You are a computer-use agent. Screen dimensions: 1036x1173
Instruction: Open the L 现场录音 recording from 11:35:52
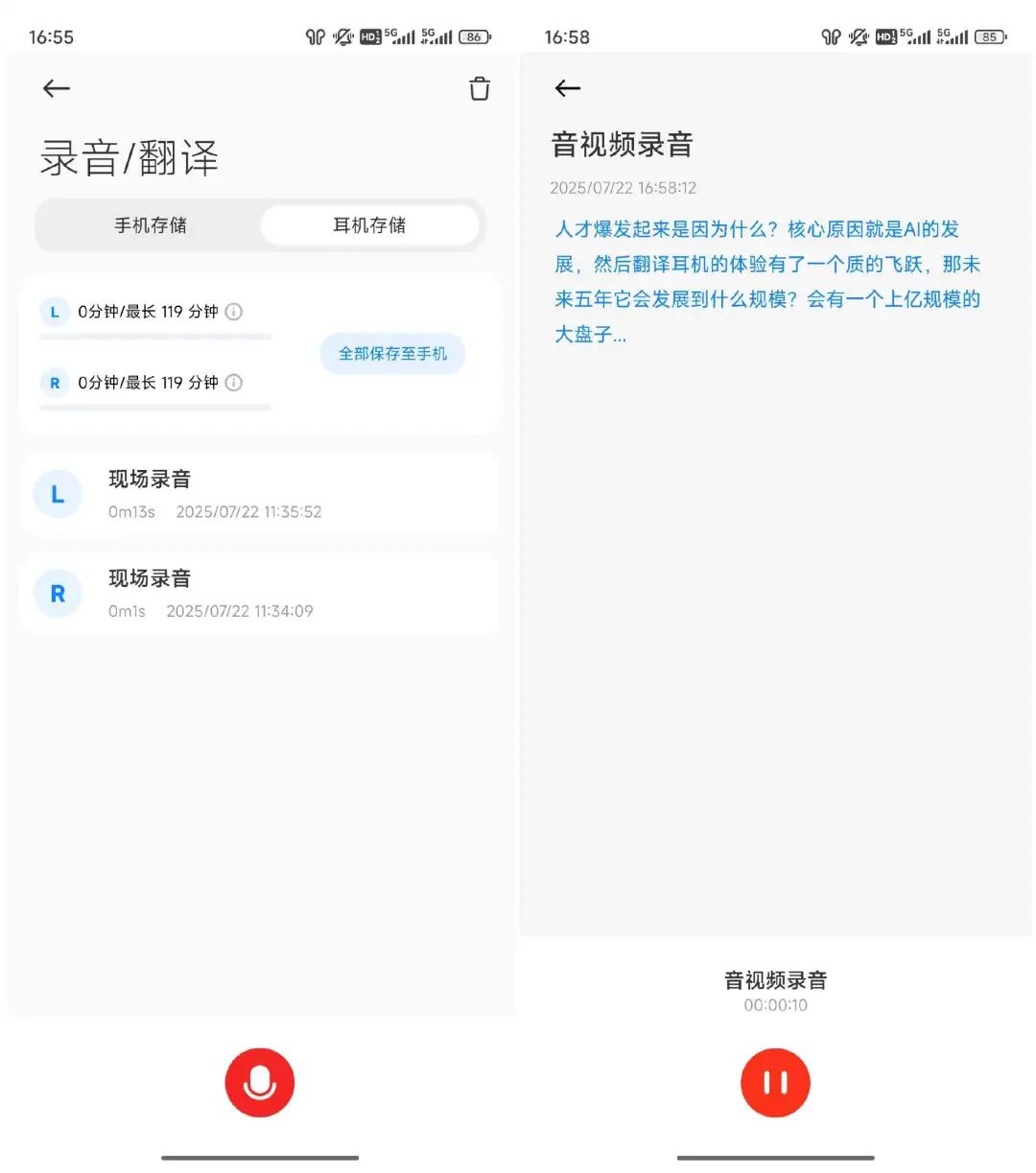[259, 494]
